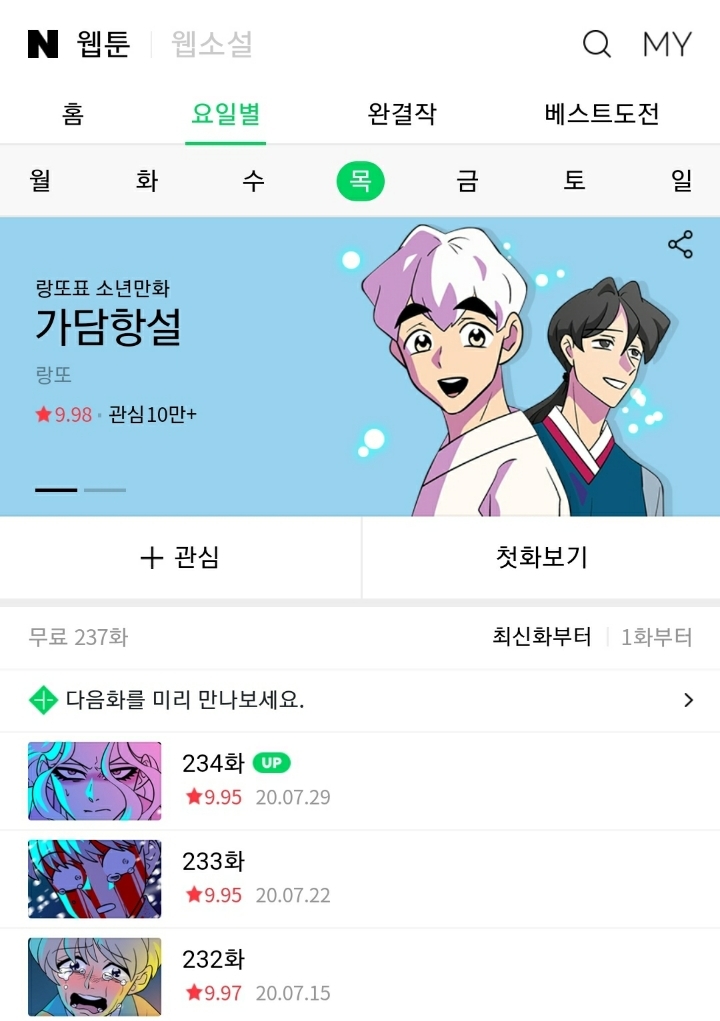Open the 베스트도전 tab

[x=602, y=114]
